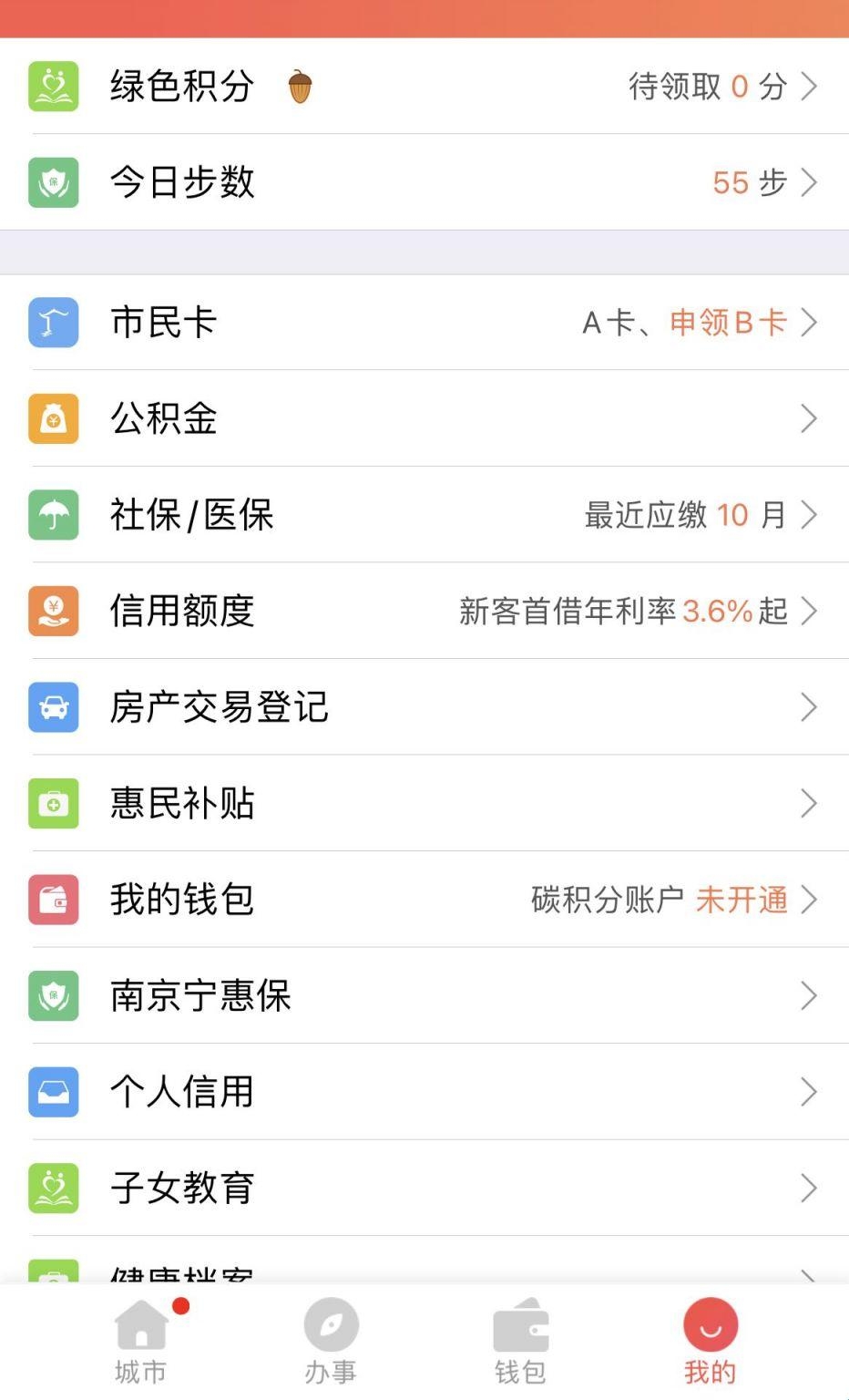Open 我的钱包 wallet row
The image size is (849, 1400).
424,900
